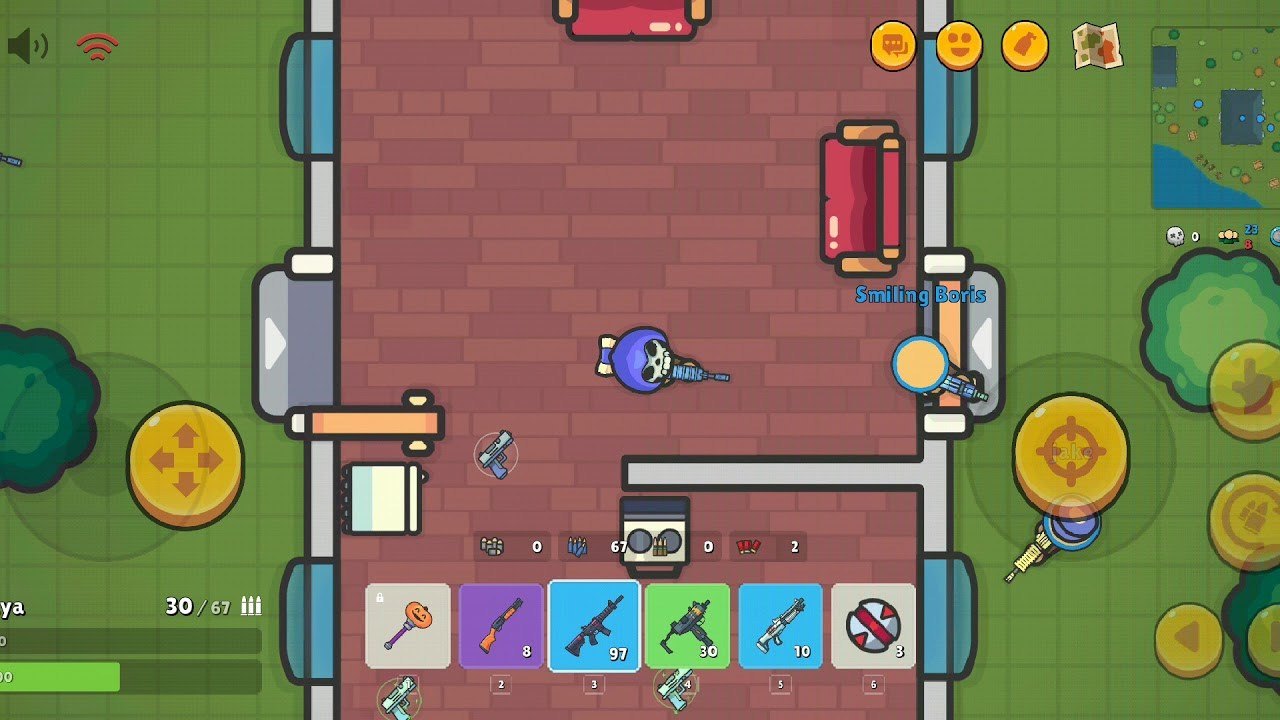Select the assault rifle with 97 ammo
Viewport: 1280px width, 720px height.
pos(594,626)
